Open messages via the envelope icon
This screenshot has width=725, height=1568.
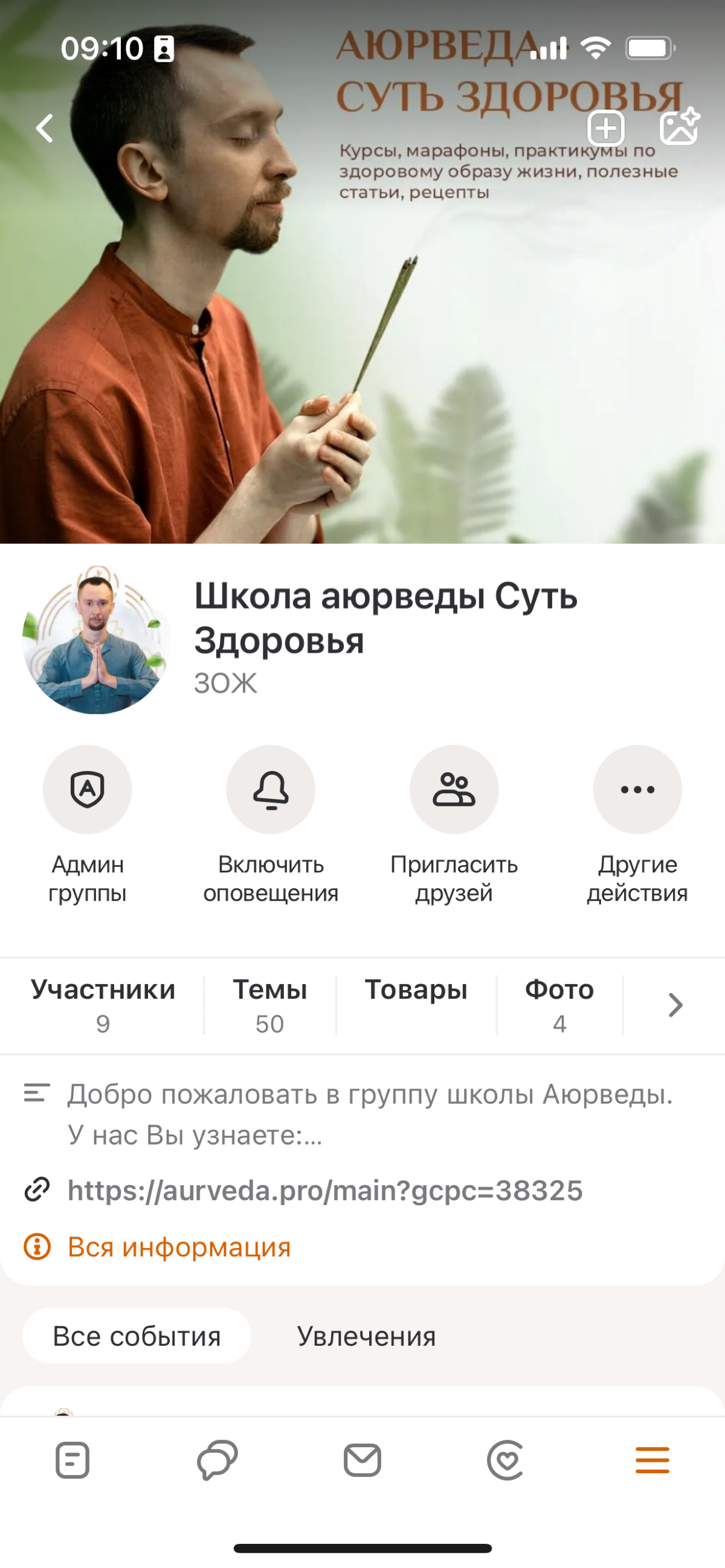pyautogui.click(x=362, y=1460)
